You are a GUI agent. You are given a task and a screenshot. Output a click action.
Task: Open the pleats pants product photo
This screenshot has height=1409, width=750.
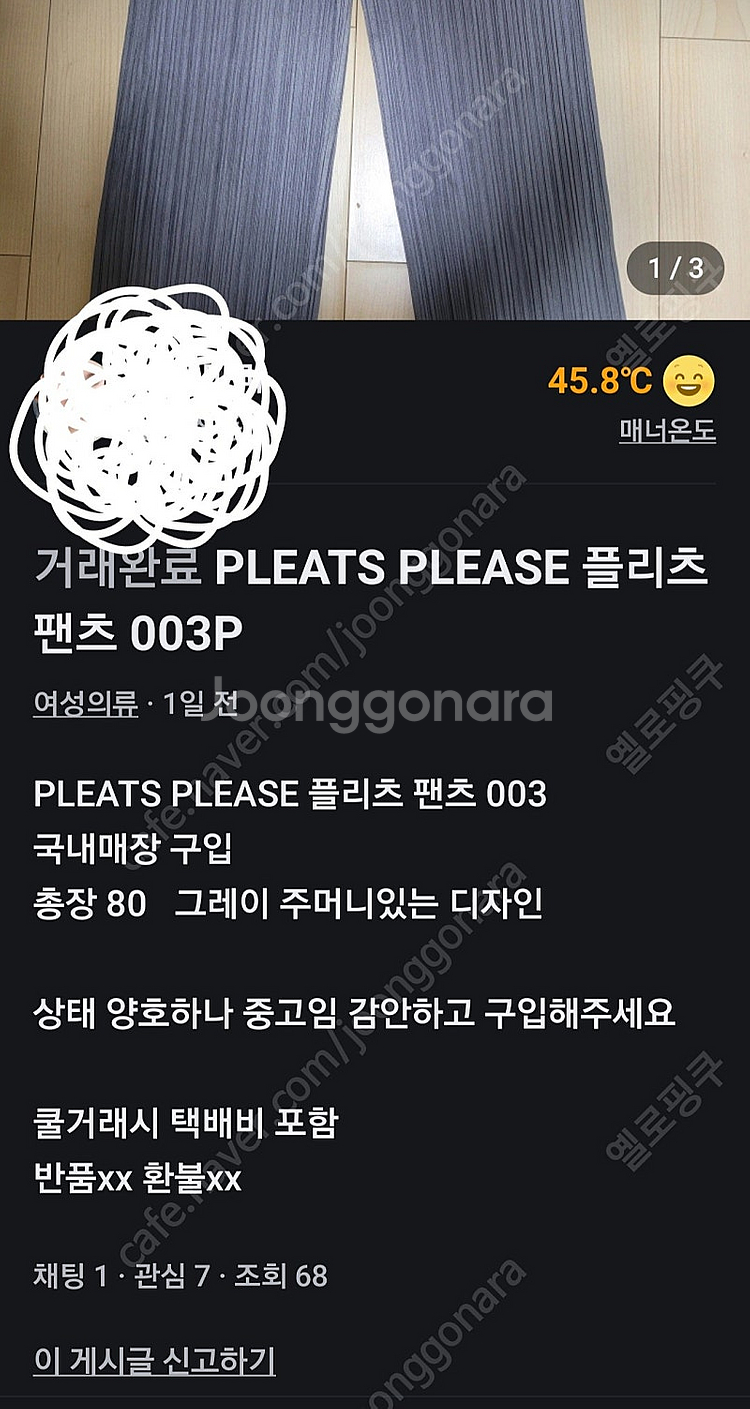click(x=375, y=160)
